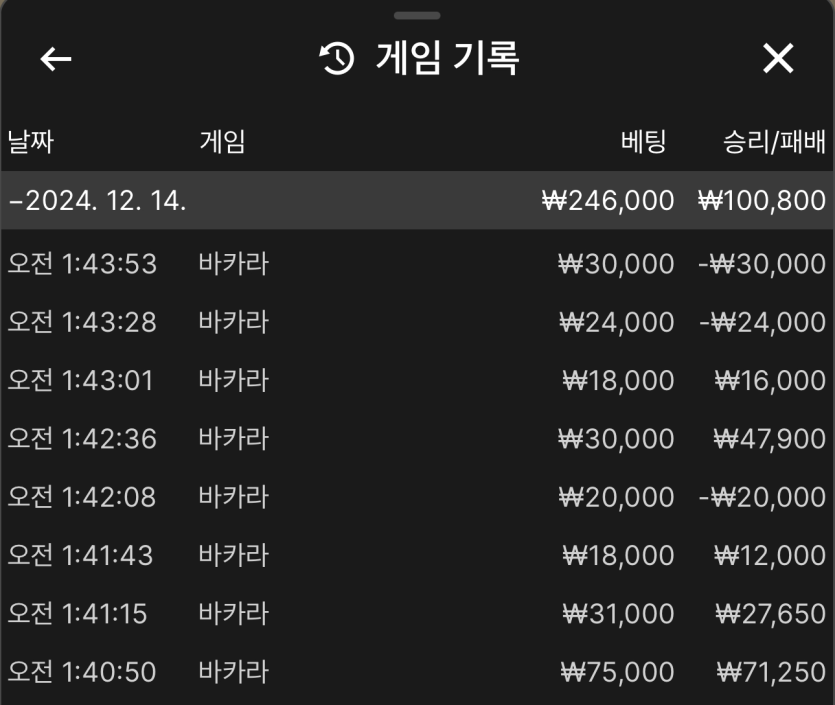Viewport: 835px width, 705px height.
Task: Select the baccarat entry at 오전 1:40:50
Action: coord(417,672)
